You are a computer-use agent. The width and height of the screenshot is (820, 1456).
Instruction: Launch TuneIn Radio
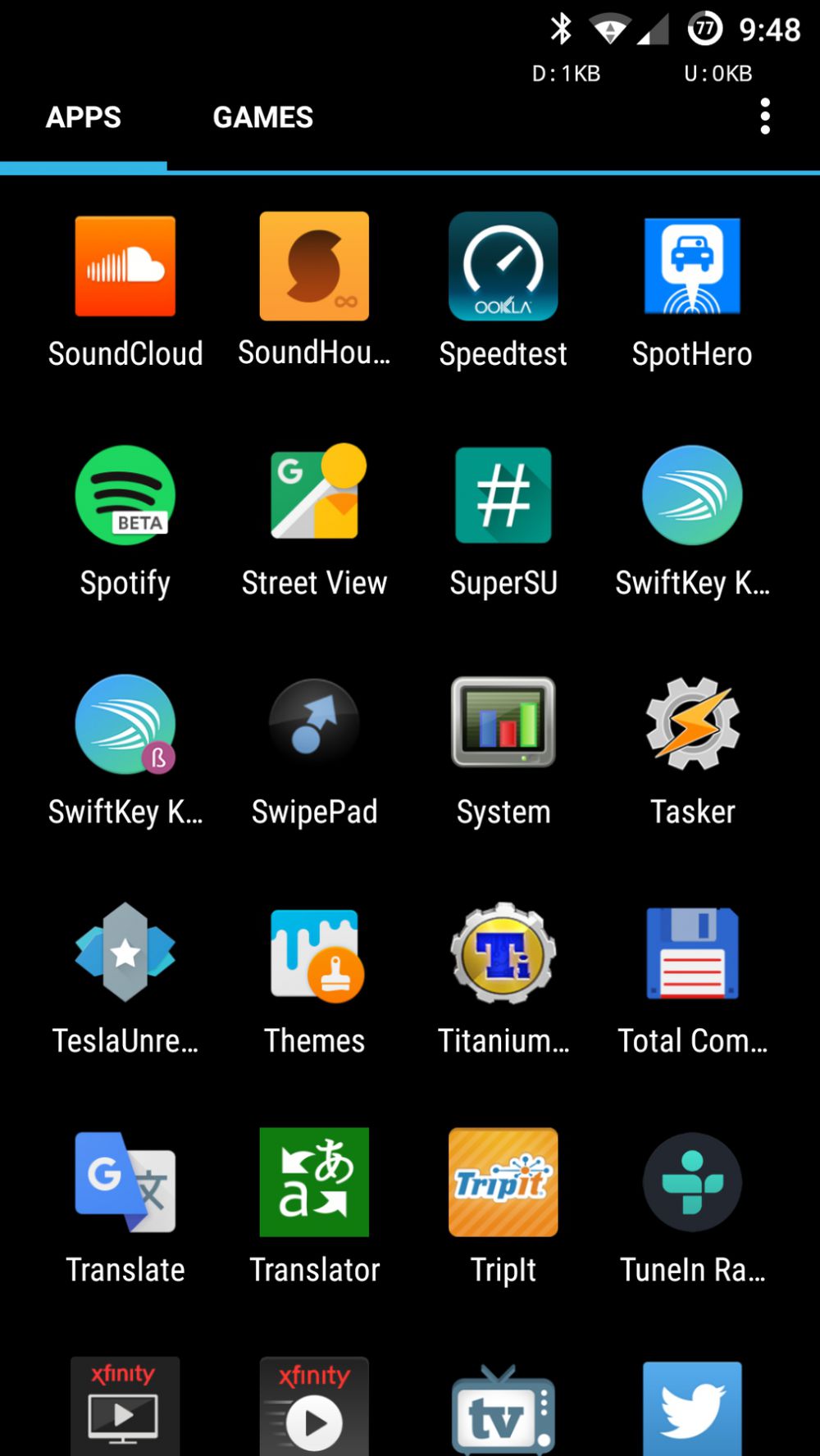coord(692,1181)
